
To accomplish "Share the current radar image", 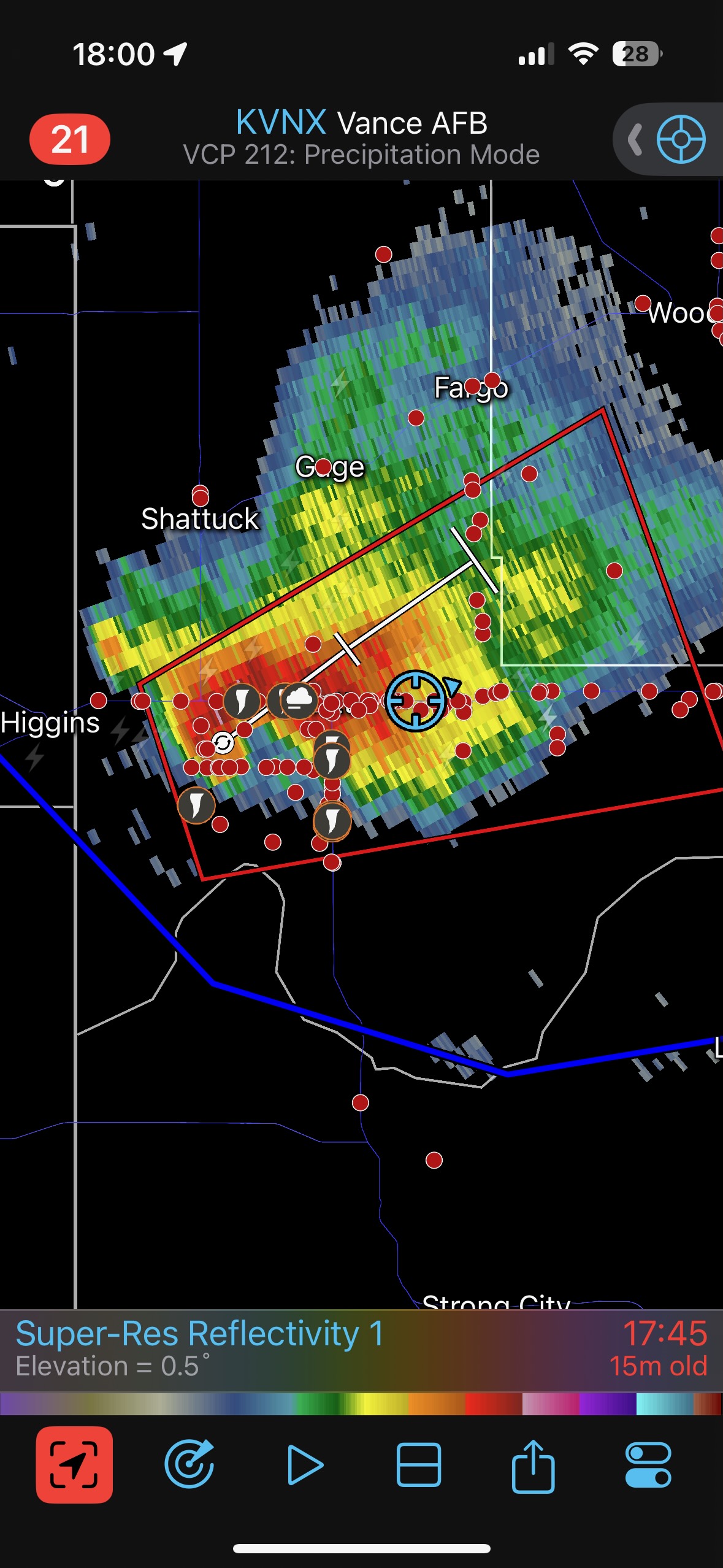I will tap(533, 1465).
